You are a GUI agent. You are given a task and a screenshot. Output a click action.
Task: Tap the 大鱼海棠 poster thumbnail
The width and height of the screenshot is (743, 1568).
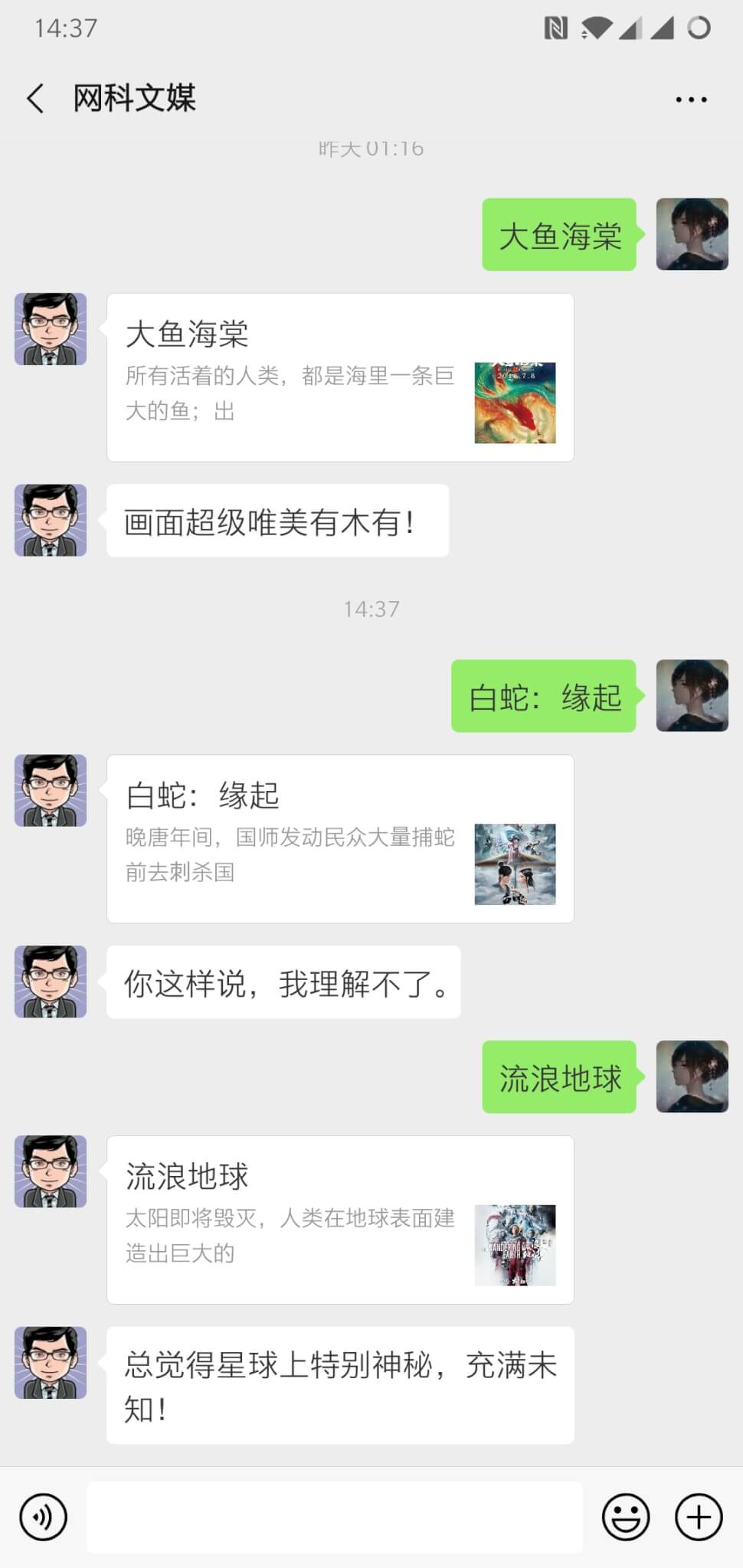(x=515, y=400)
